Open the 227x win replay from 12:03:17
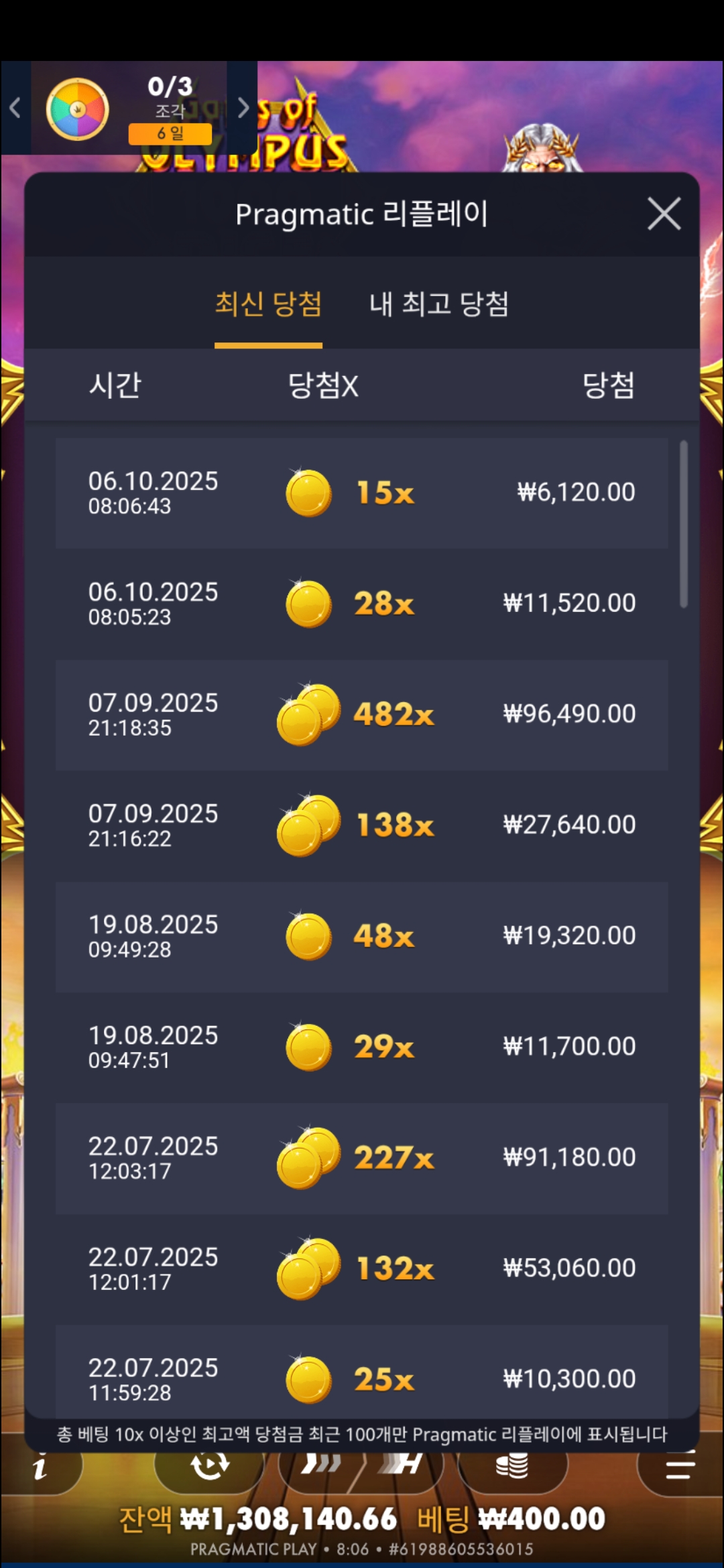The image size is (724, 1568). click(361, 1157)
